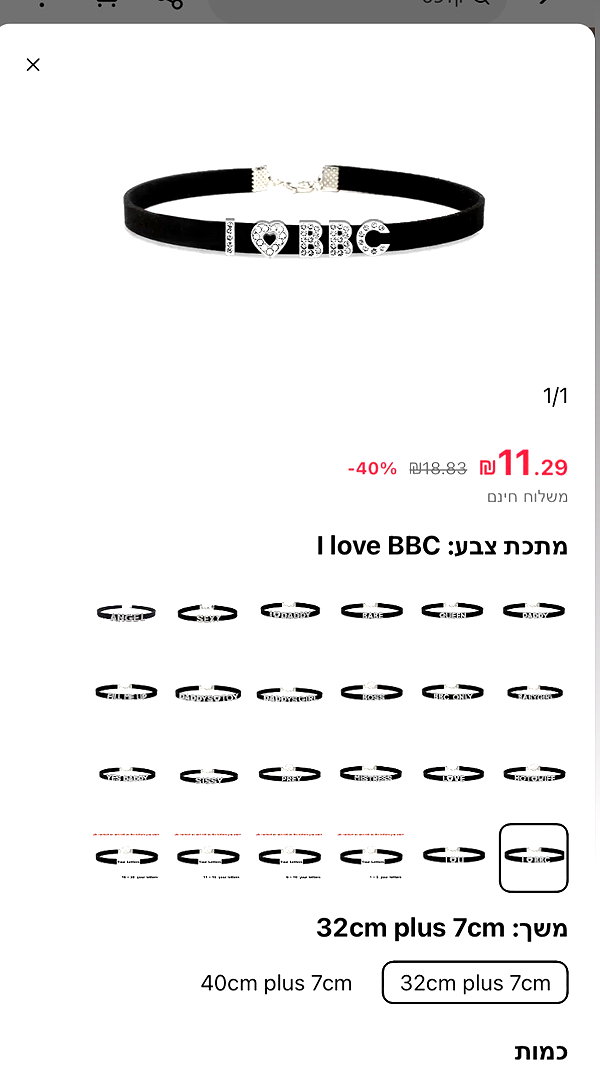Image resolution: width=600 pixels, height=1067 pixels.
Task: Pick the SISSY choker variant
Action: pyautogui.click(x=208, y=776)
